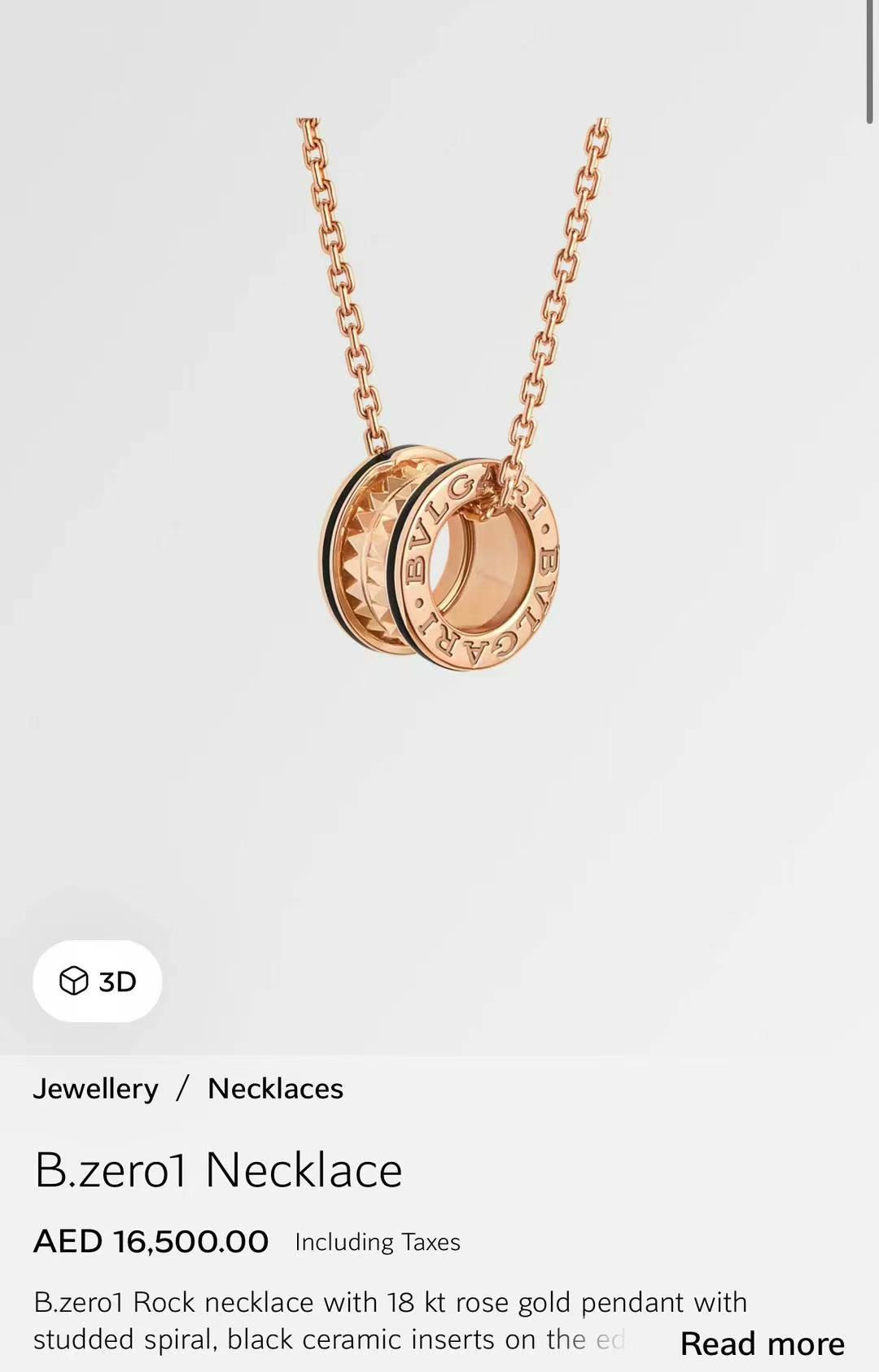This screenshot has width=879, height=1372.
Task: Go to the Jewellery category breadcrumb
Action: [x=95, y=1089]
